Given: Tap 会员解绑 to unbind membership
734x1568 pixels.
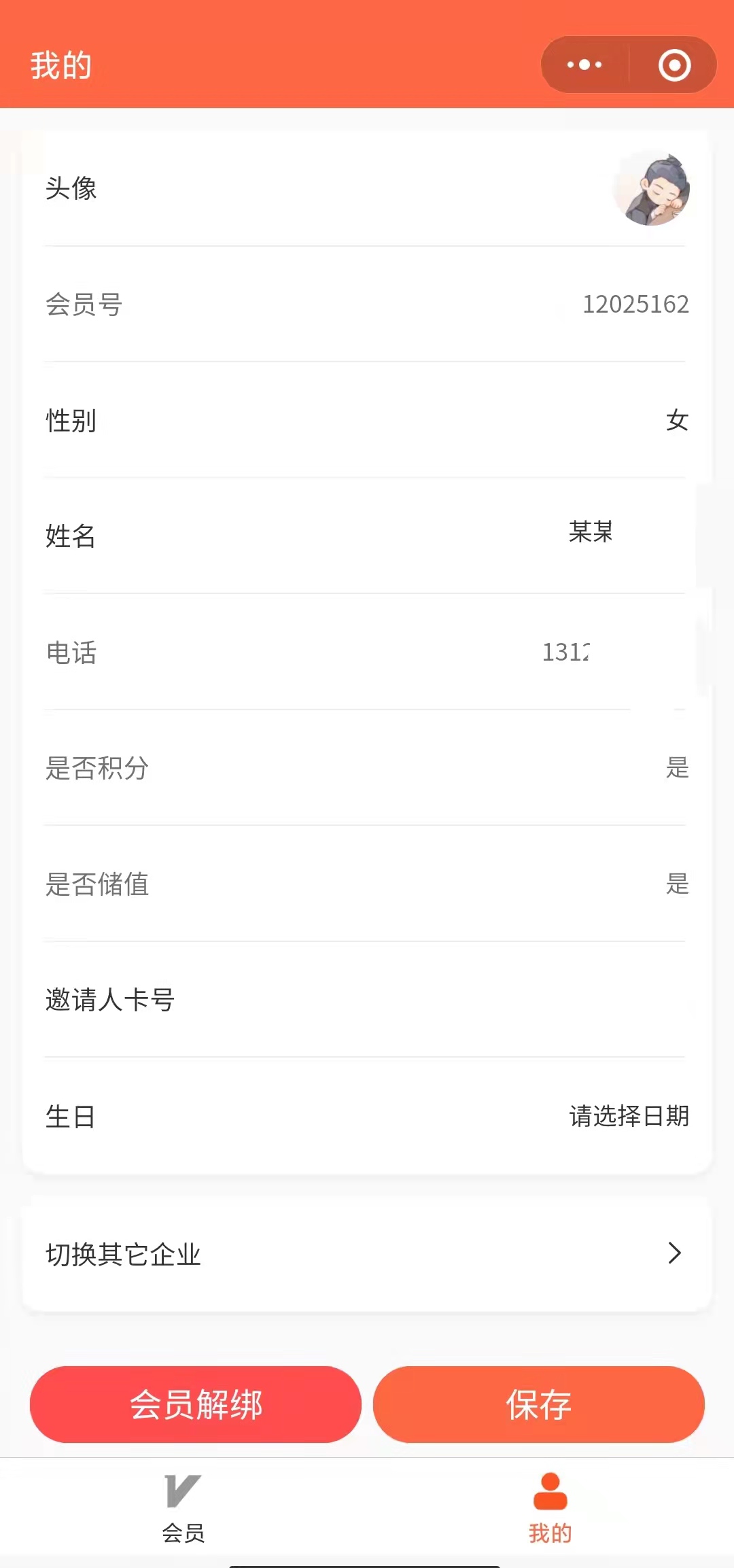Looking at the screenshot, I should pyautogui.click(x=196, y=1404).
